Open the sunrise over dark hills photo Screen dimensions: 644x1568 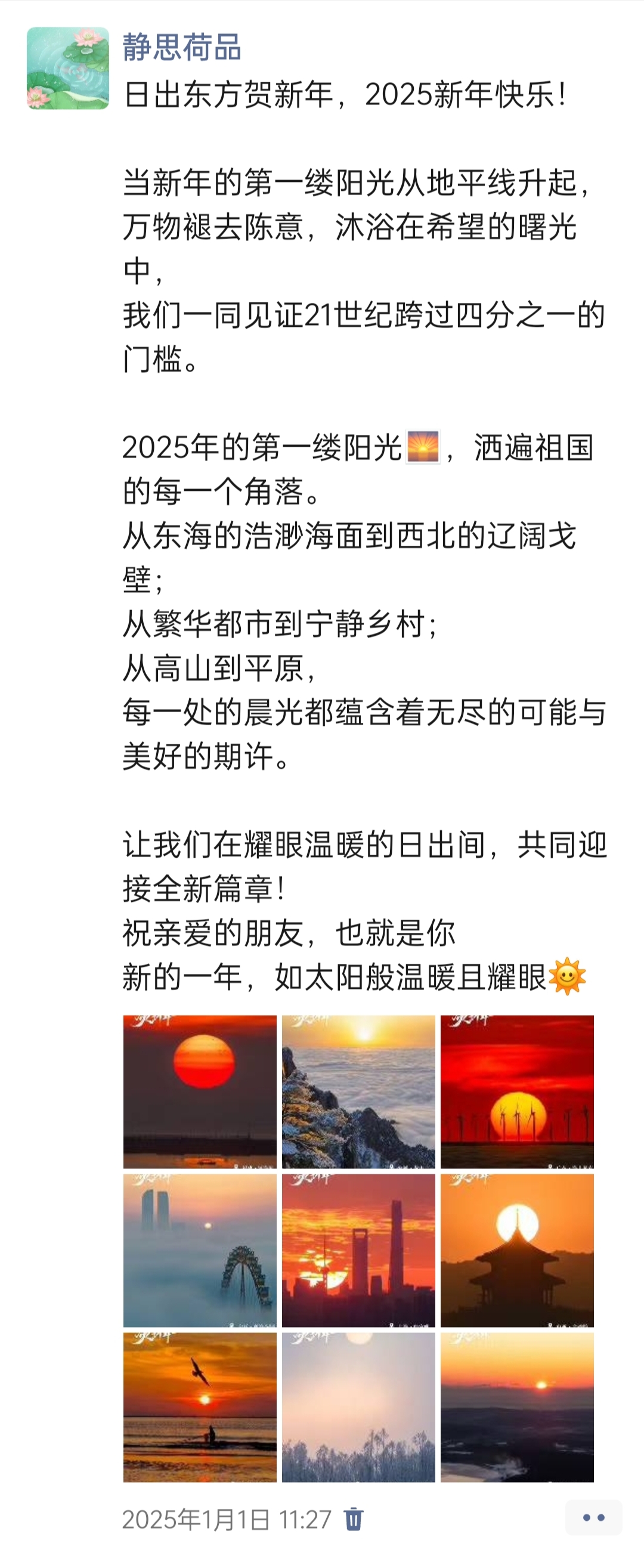517,1408
